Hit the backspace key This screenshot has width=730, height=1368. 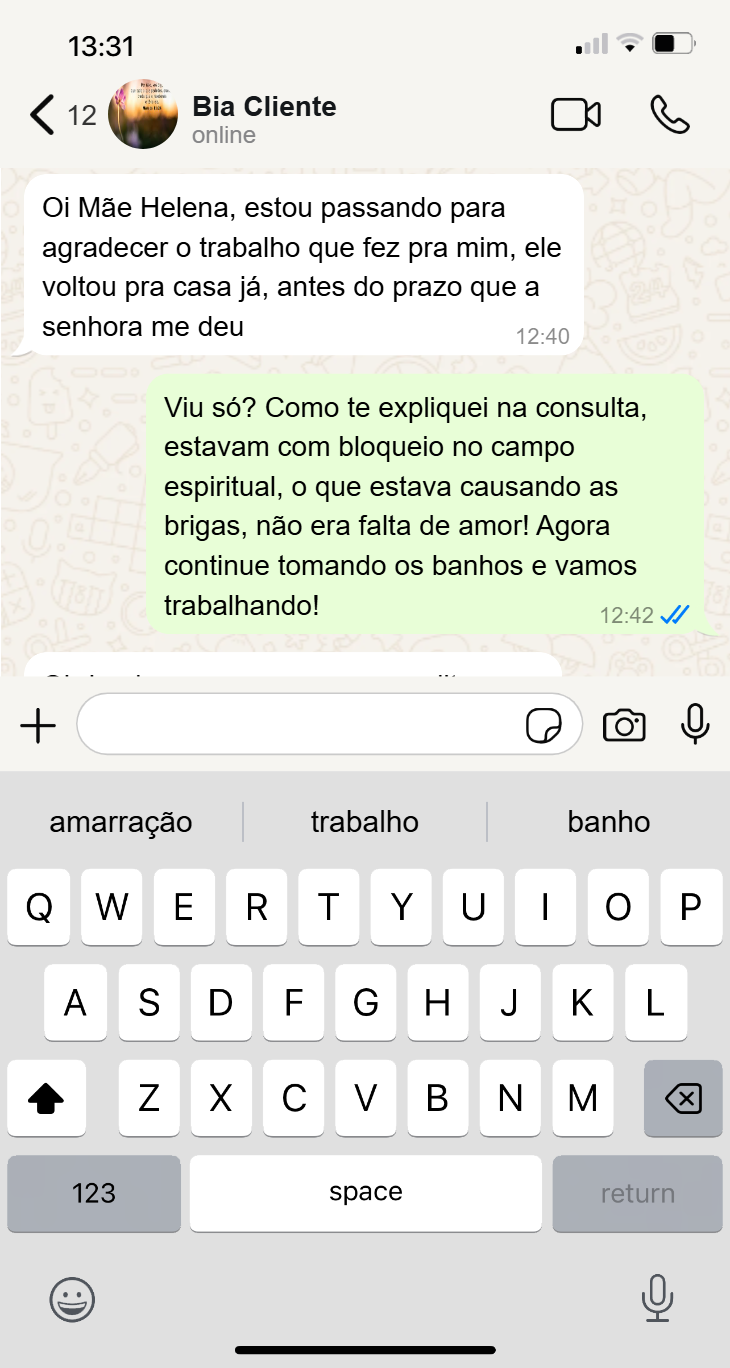tap(683, 1098)
